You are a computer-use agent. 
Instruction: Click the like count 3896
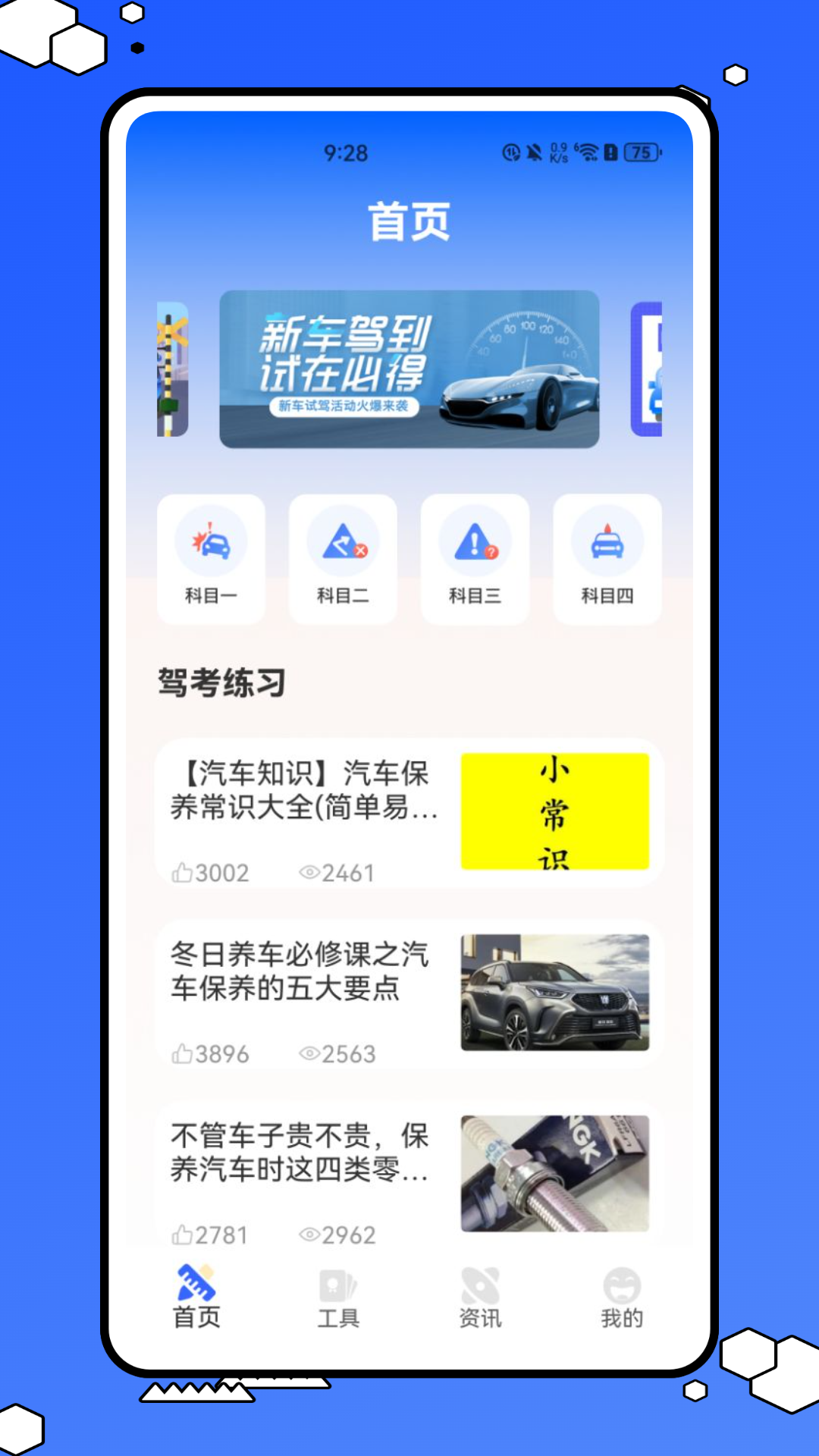tap(213, 1053)
